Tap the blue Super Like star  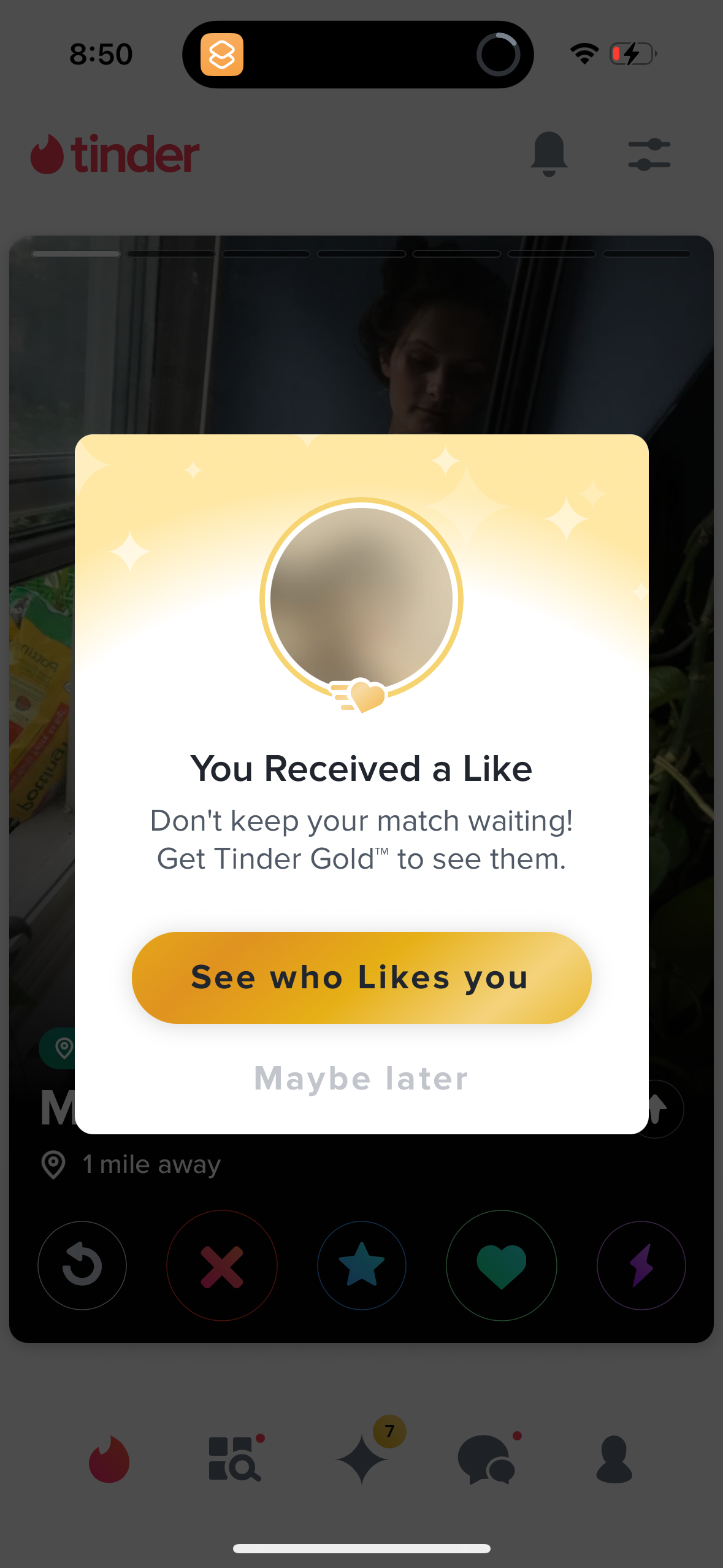click(362, 1266)
